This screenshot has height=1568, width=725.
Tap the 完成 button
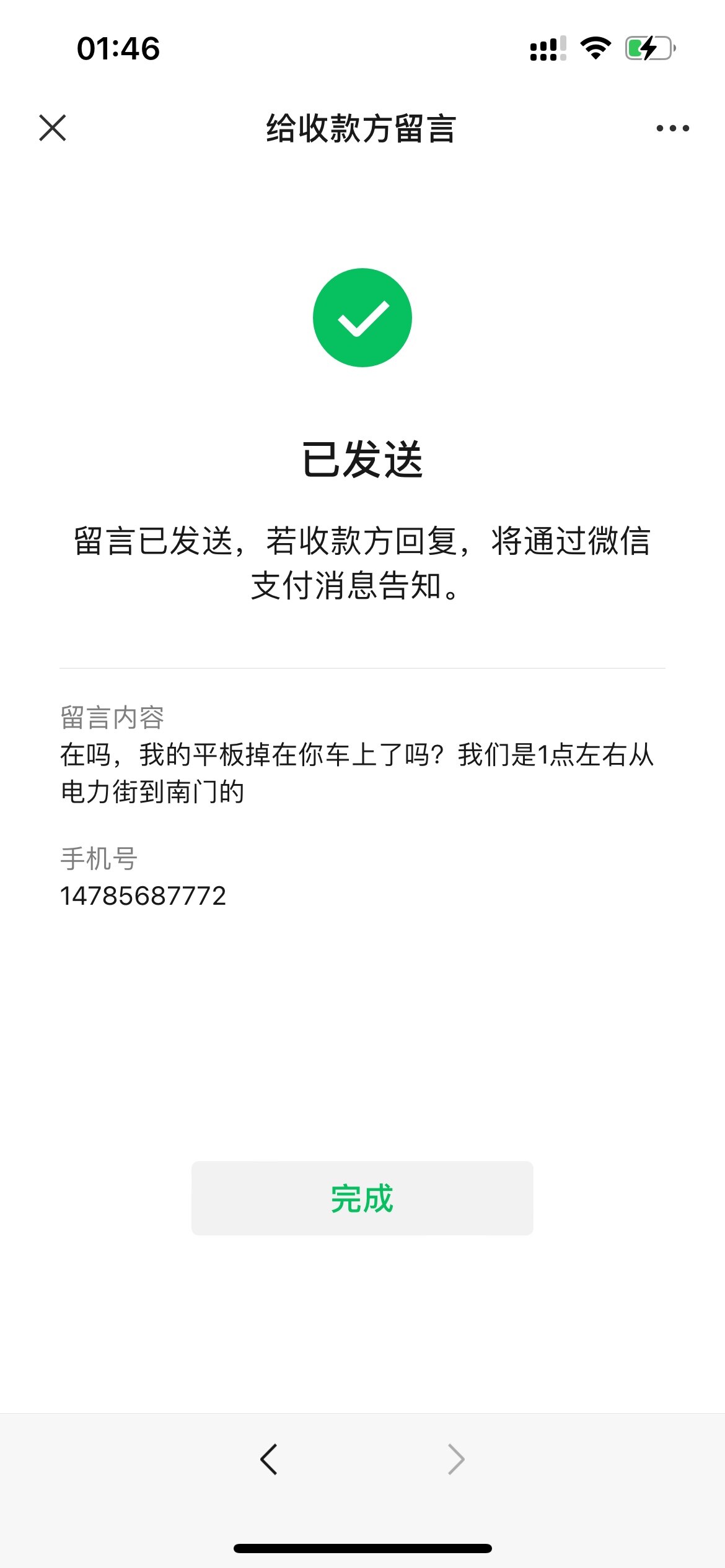(362, 1198)
